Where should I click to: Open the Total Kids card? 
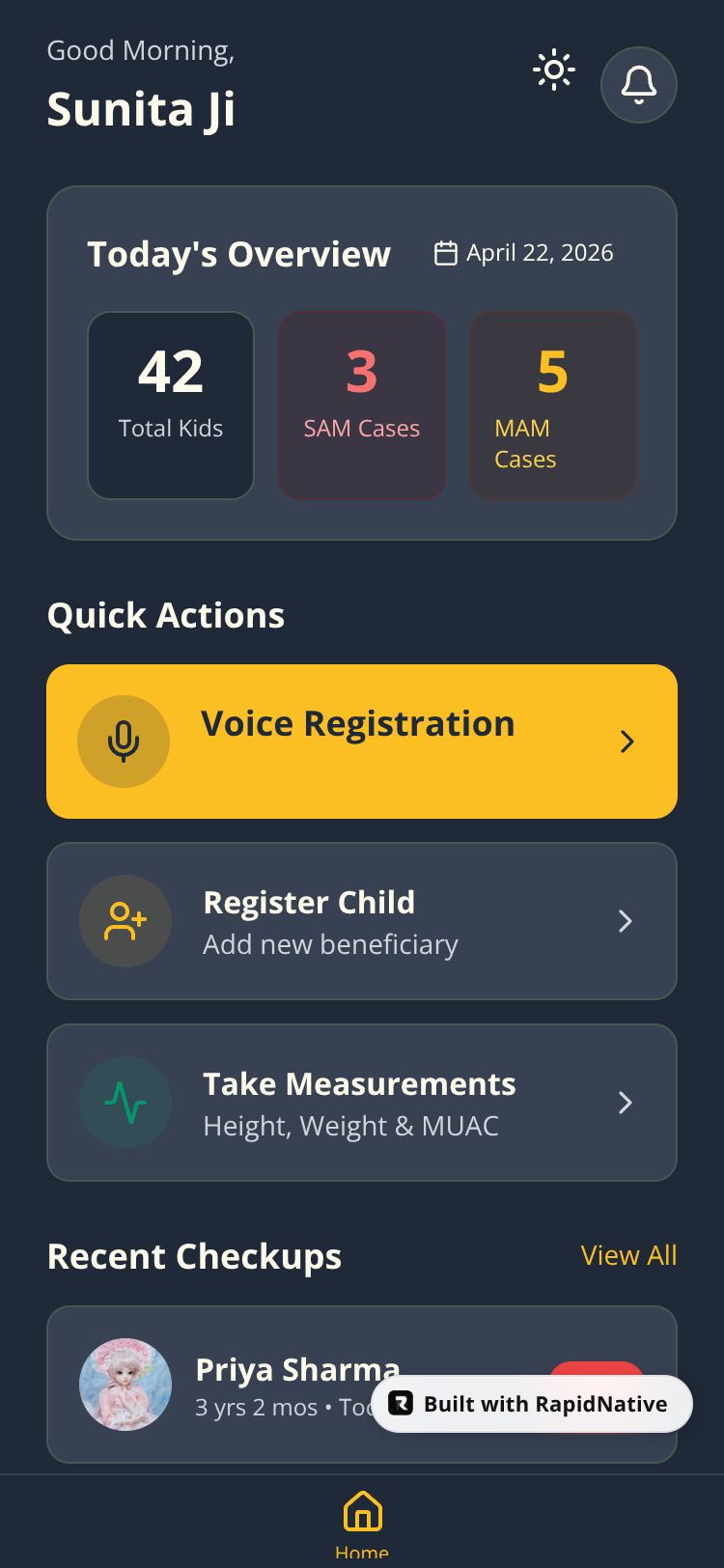pyautogui.click(x=171, y=406)
